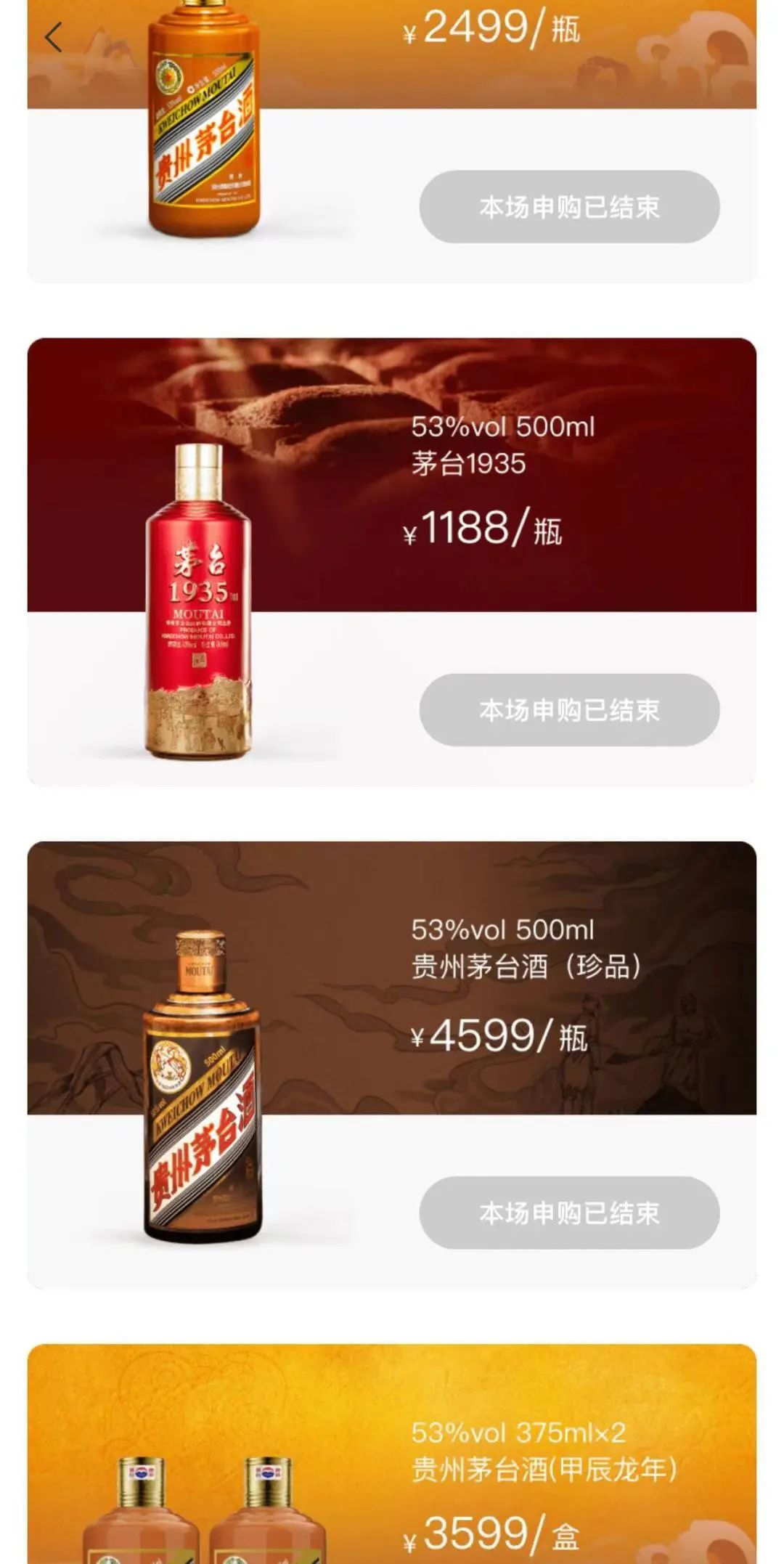The height and width of the screenshot is (1564, 784).
Task: Tap 本场申购已结束 on the 珍品 card
Action: pos(569,1213)
